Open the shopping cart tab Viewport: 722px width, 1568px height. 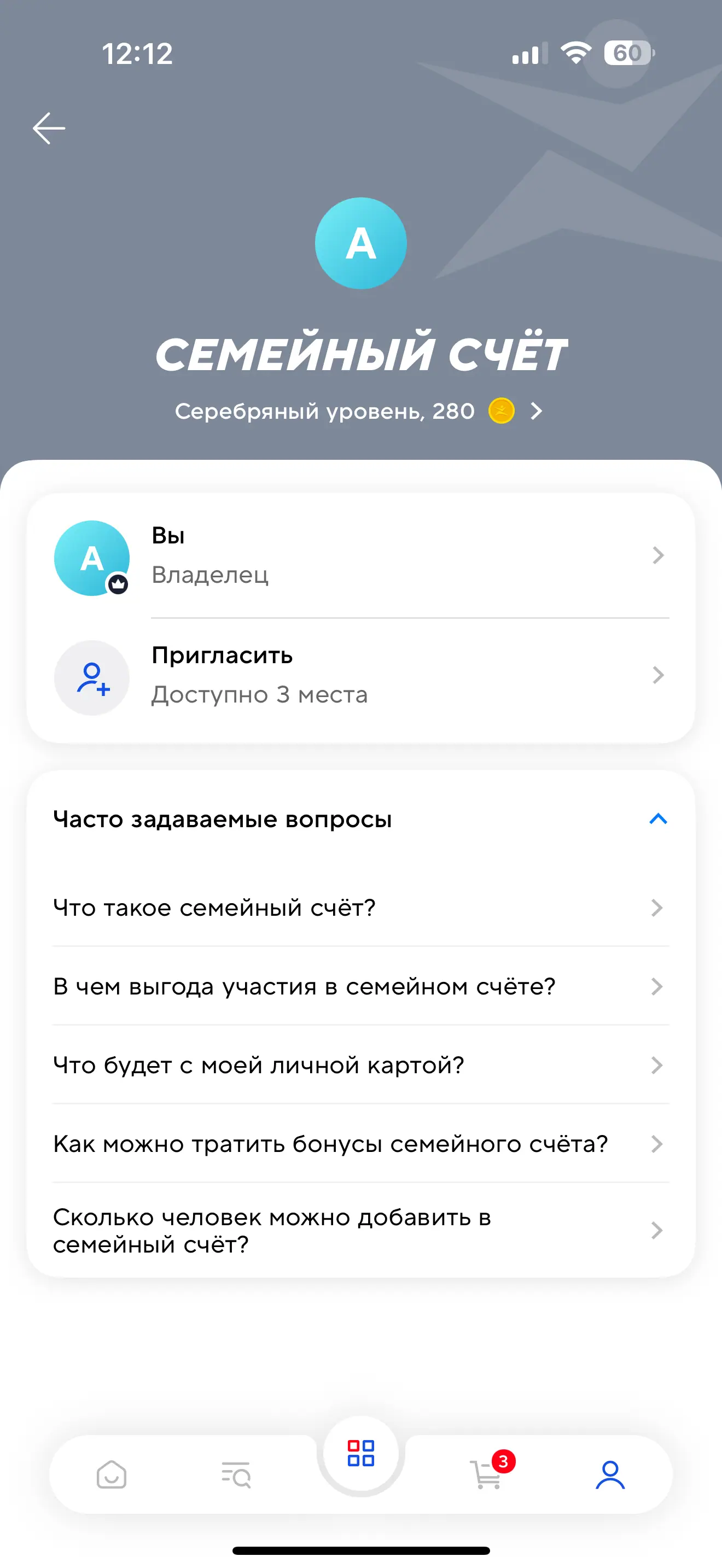click(x=486, y=1475)
